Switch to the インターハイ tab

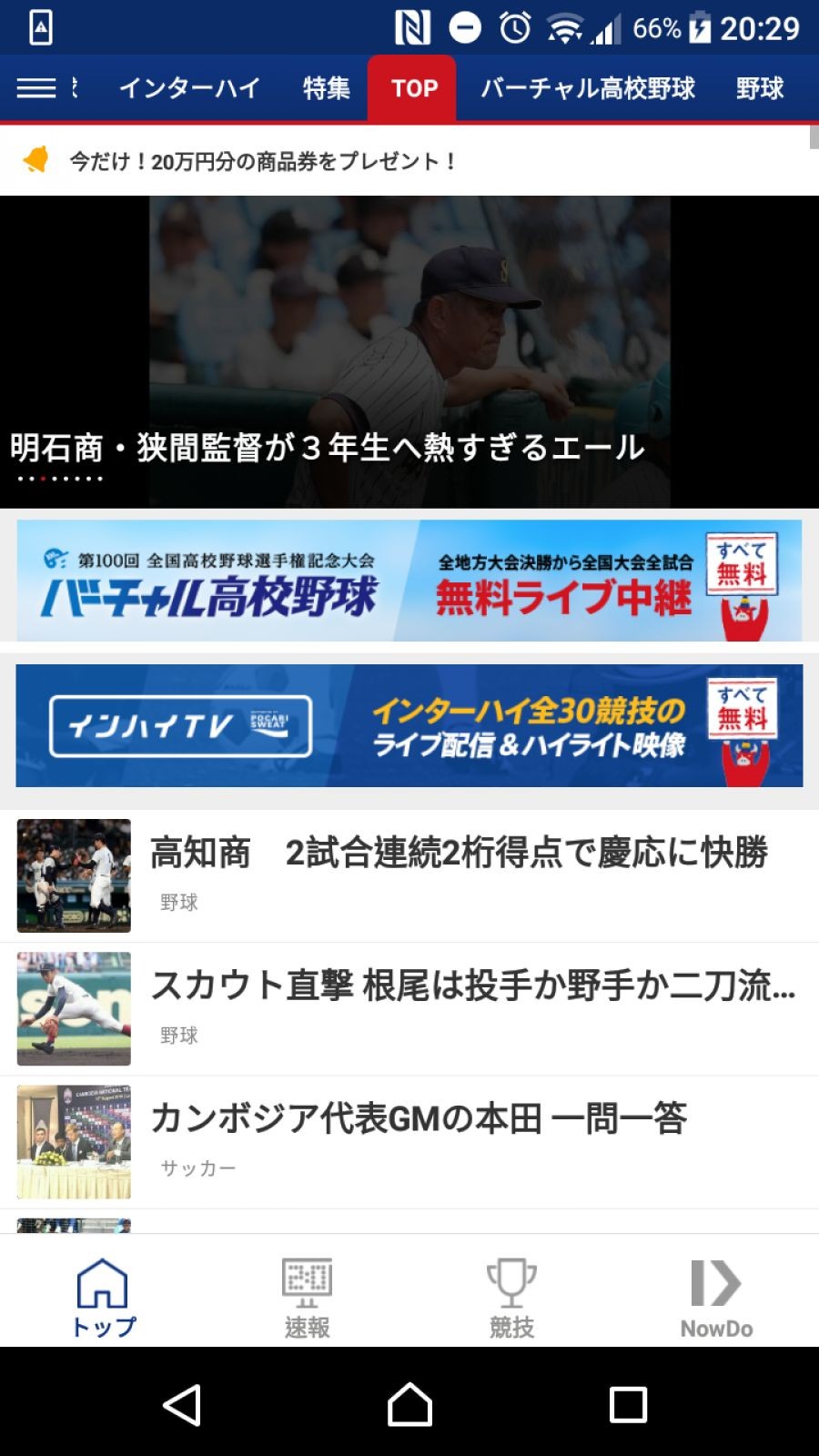[x=189, y=88]
